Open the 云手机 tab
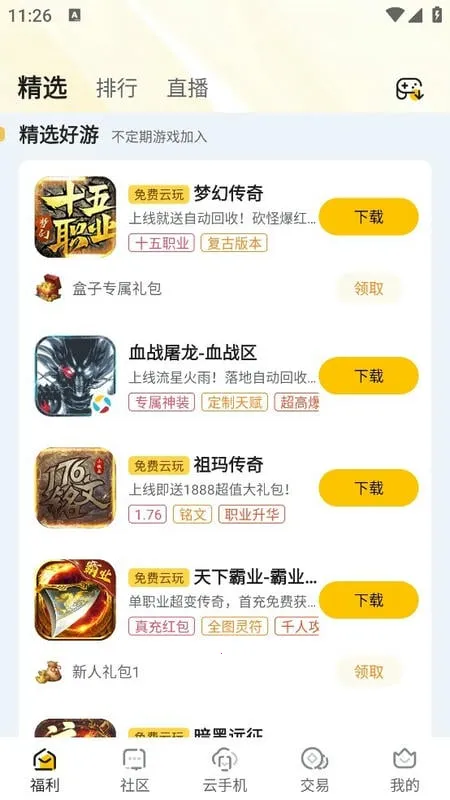 (224, 769)
